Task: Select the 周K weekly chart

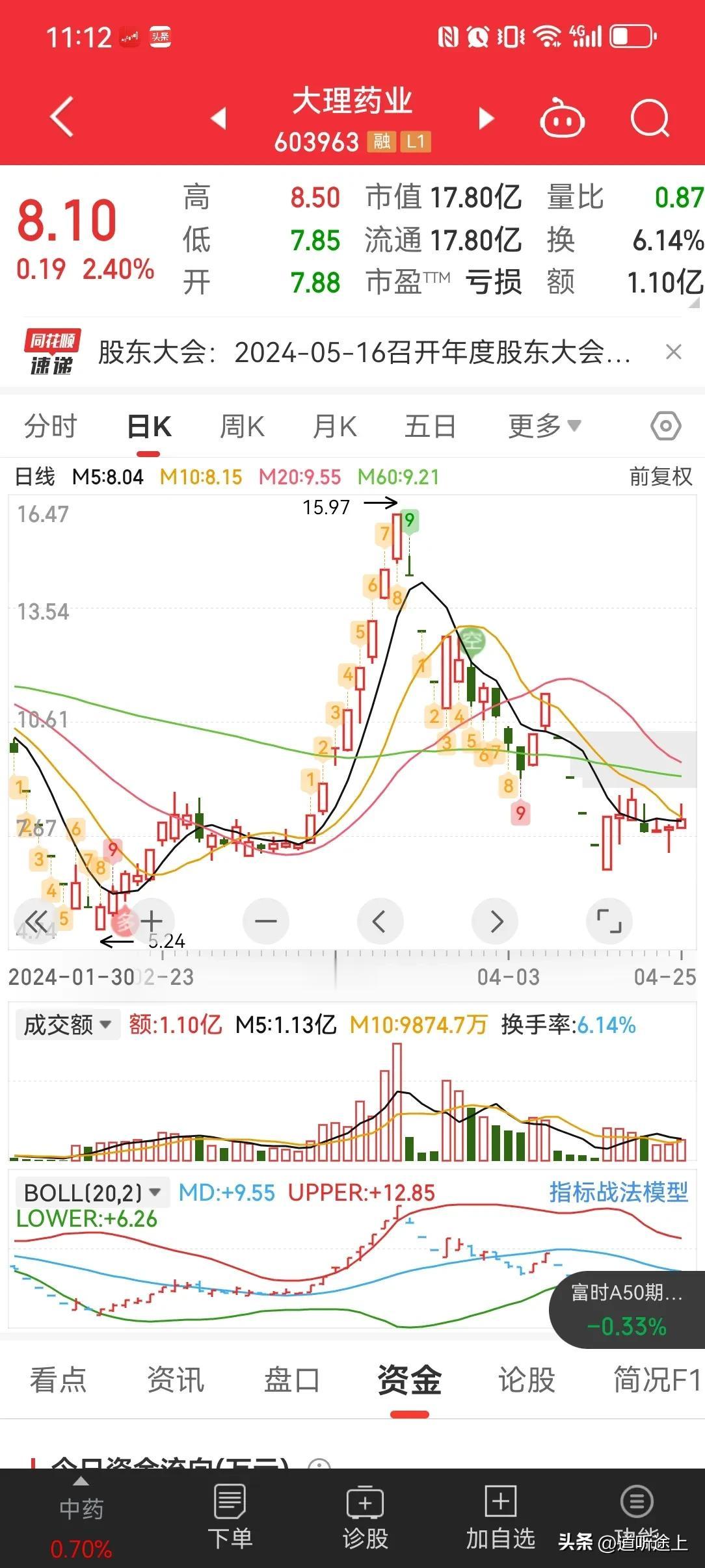Action: (x=242, y=426)
